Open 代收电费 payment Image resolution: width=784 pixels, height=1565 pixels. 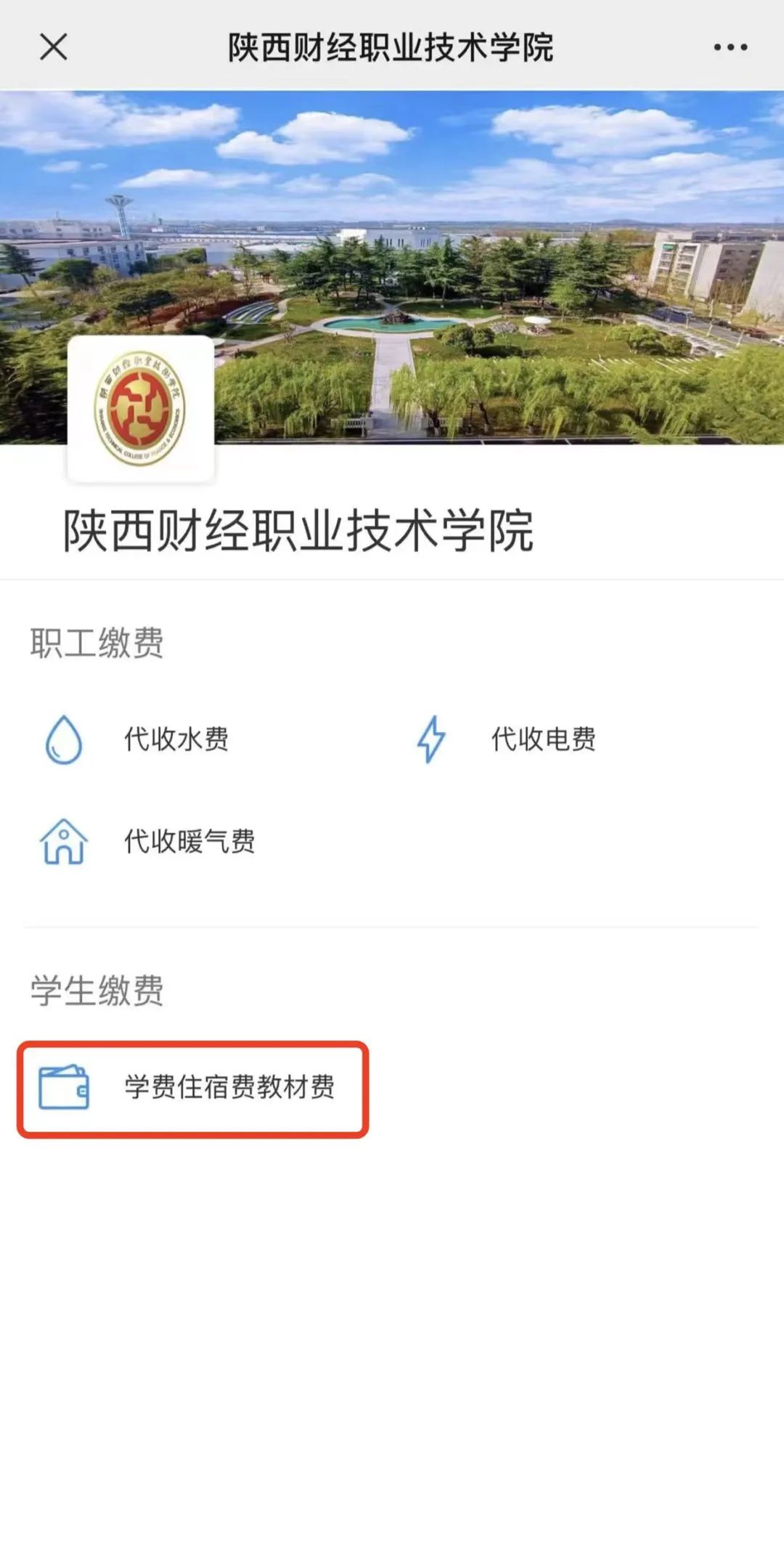point(543,739)
